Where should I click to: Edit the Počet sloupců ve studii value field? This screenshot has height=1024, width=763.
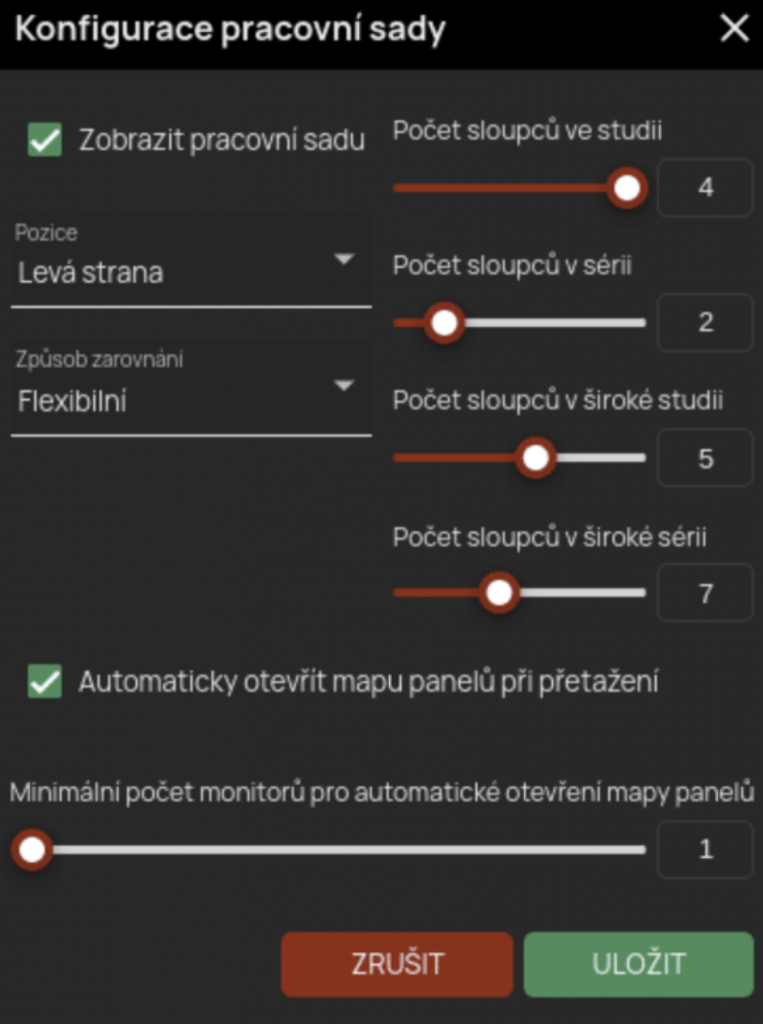tap(705, 188)
